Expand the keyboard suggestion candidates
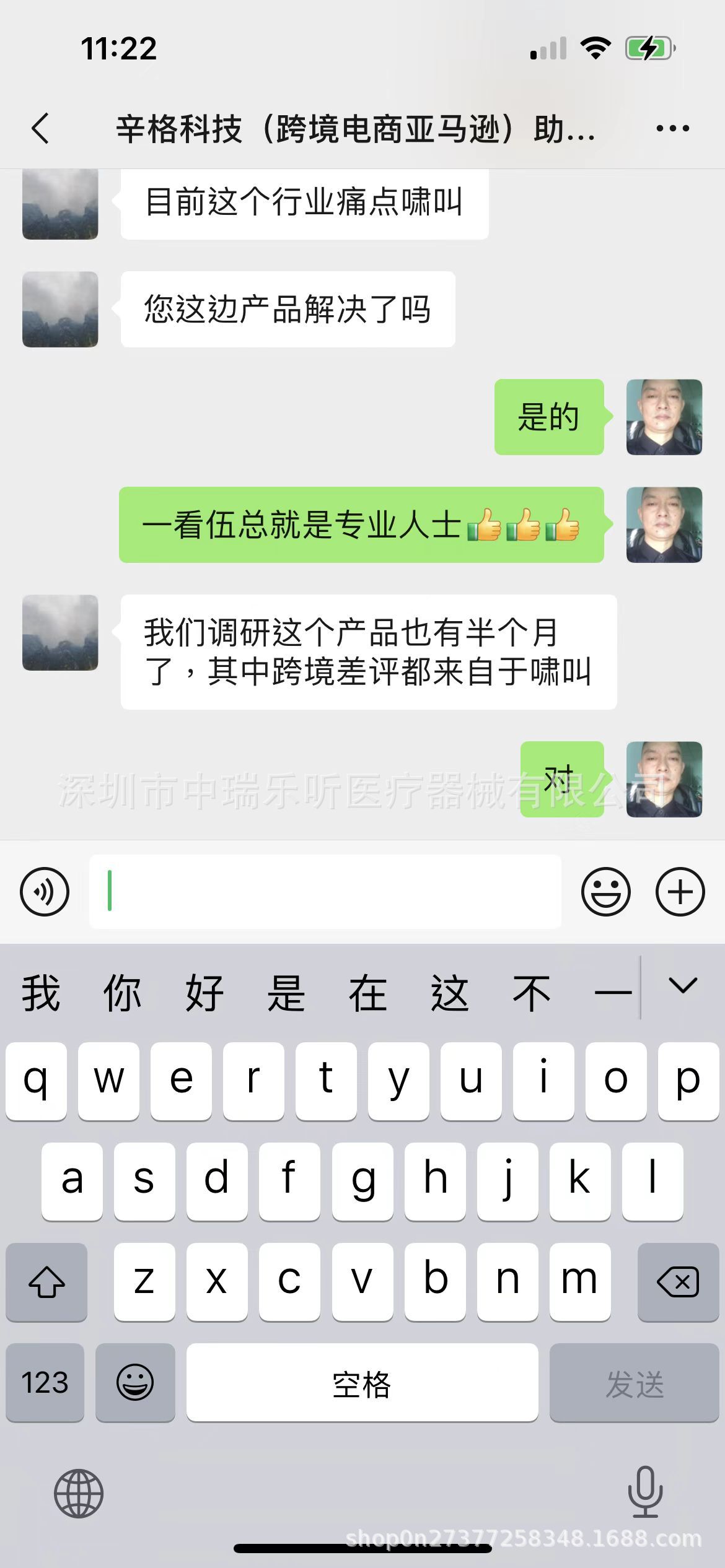This screenshot has width=725, height=1568. tap(683, 986)
